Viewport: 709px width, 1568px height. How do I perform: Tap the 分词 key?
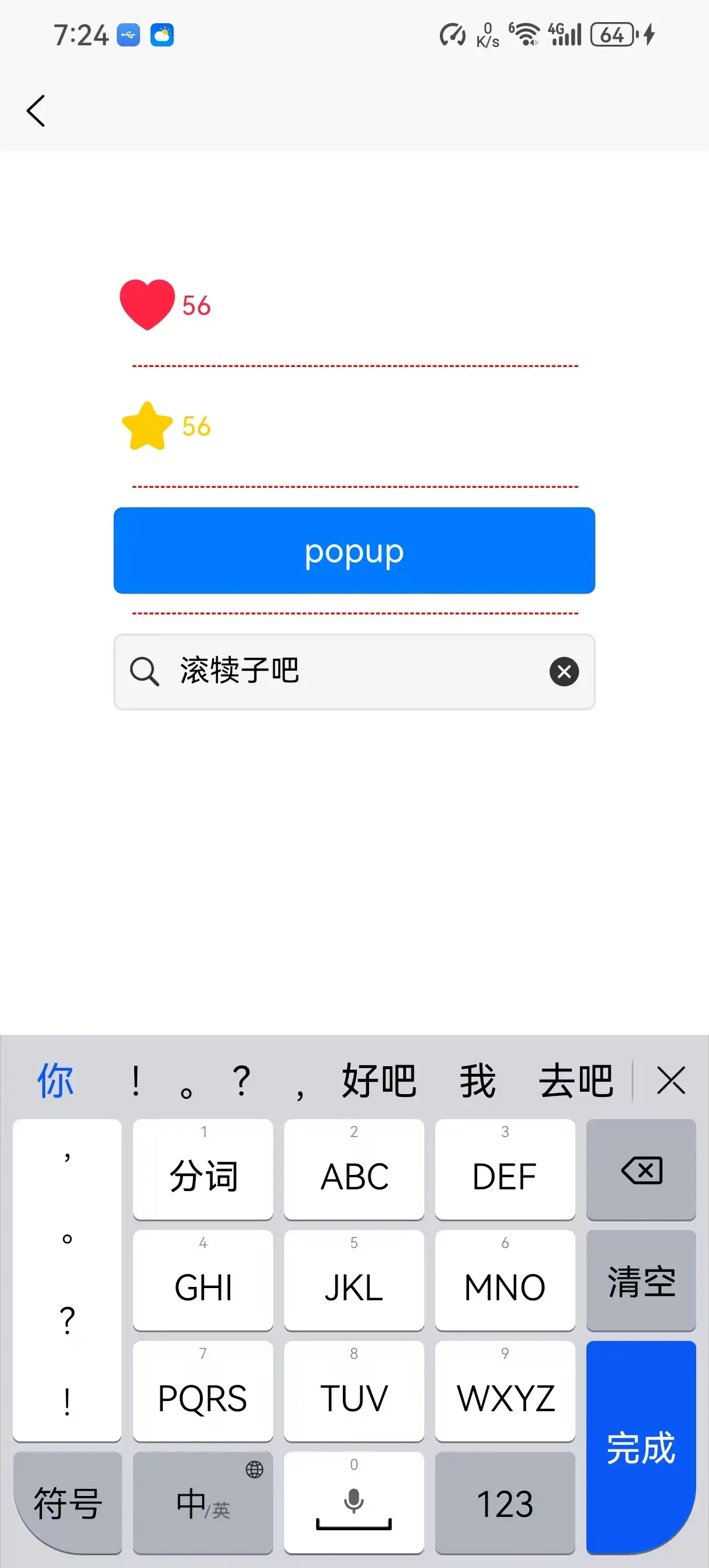coord(203,1170)
